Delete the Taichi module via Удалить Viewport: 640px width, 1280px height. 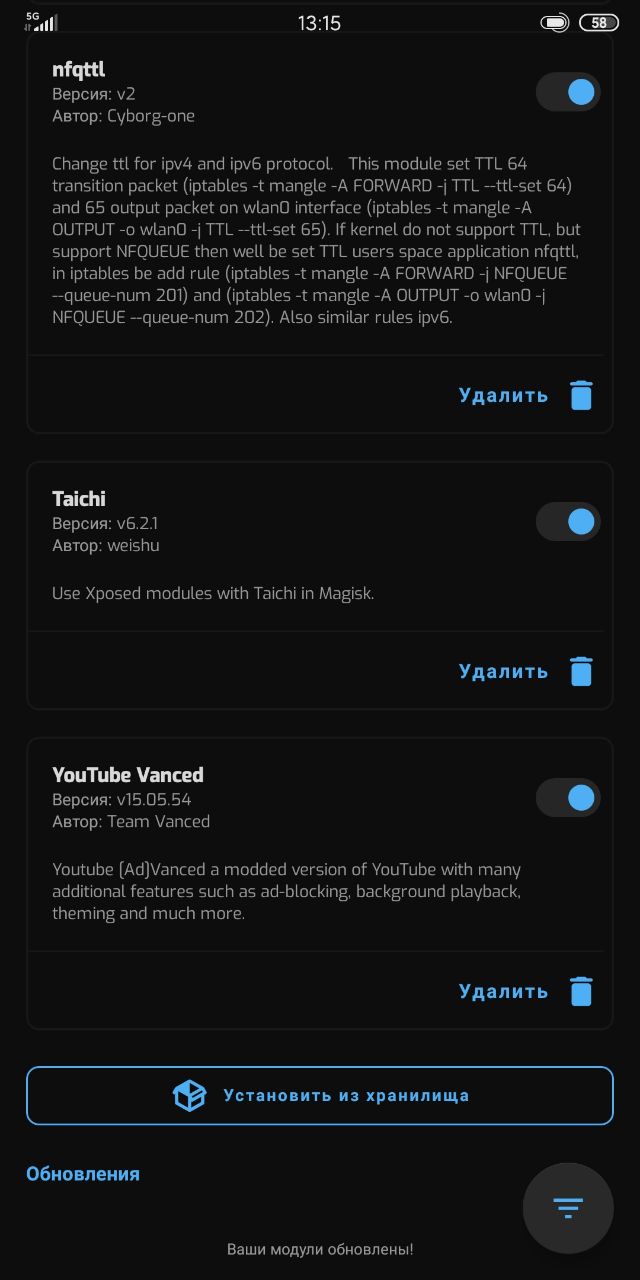(526, 671)
